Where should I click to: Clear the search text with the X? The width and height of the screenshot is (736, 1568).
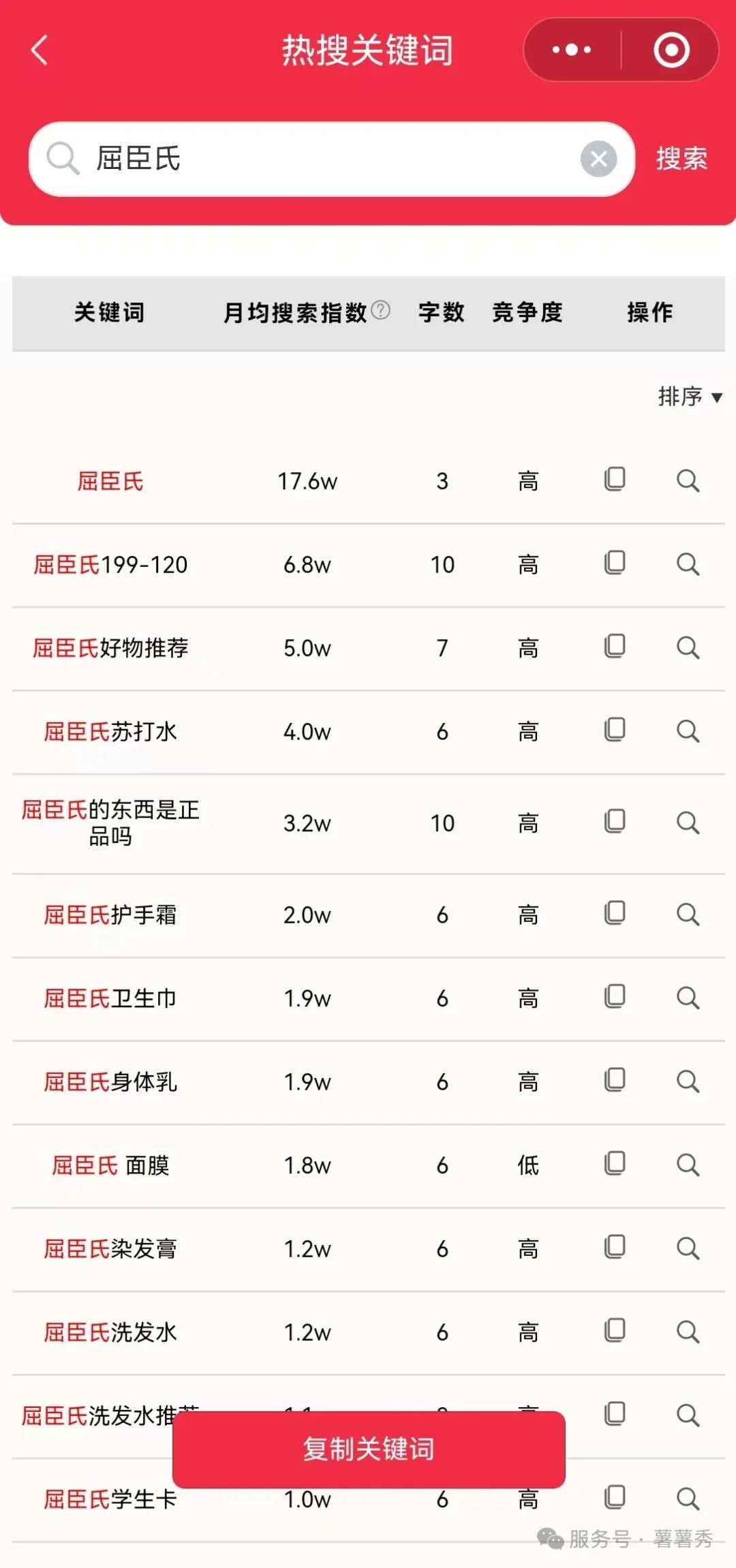click(x=598, y=159)
